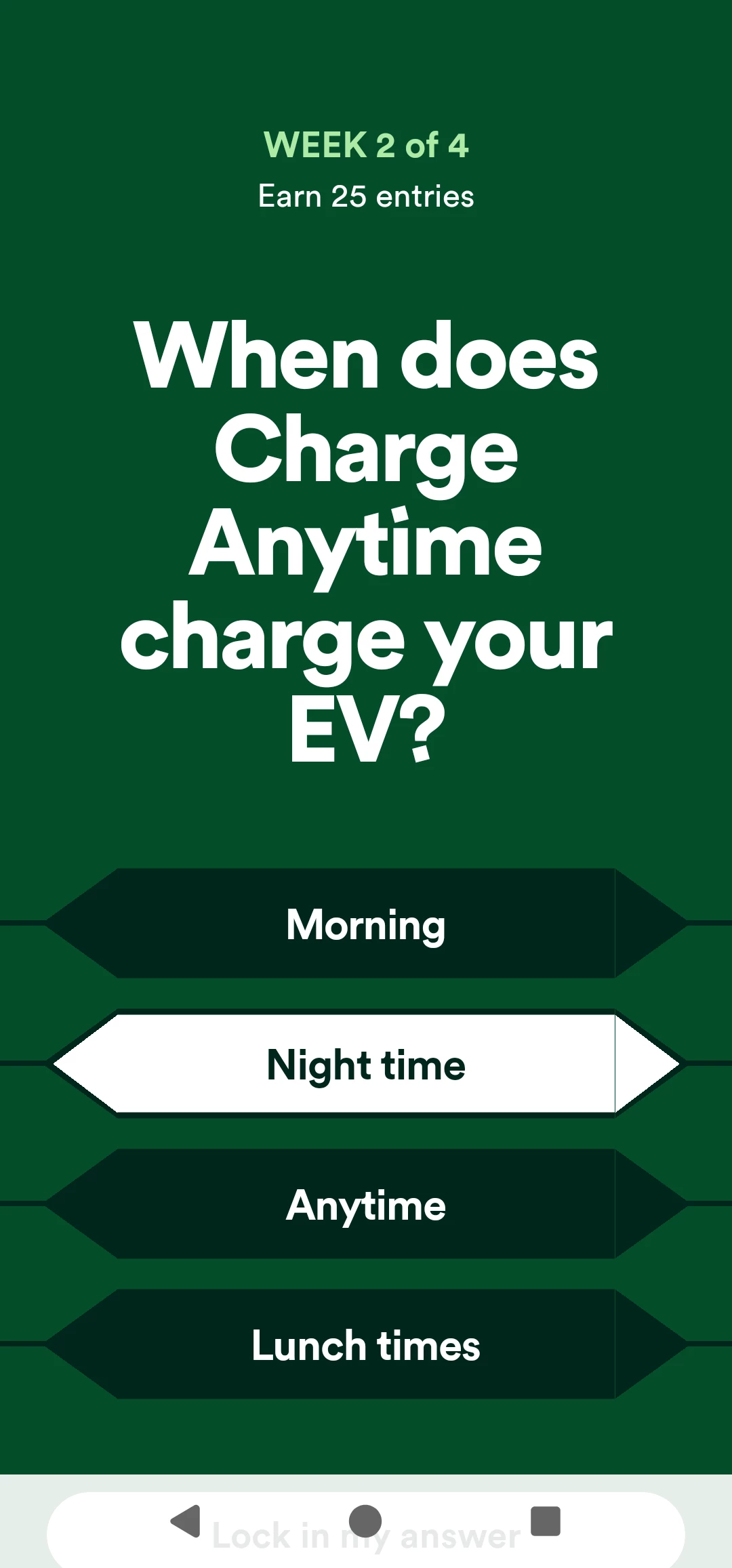Go back using system back button
The height and width of the screenshot is (1568, 732).
pyautogui.click(x=185, y=1521)
